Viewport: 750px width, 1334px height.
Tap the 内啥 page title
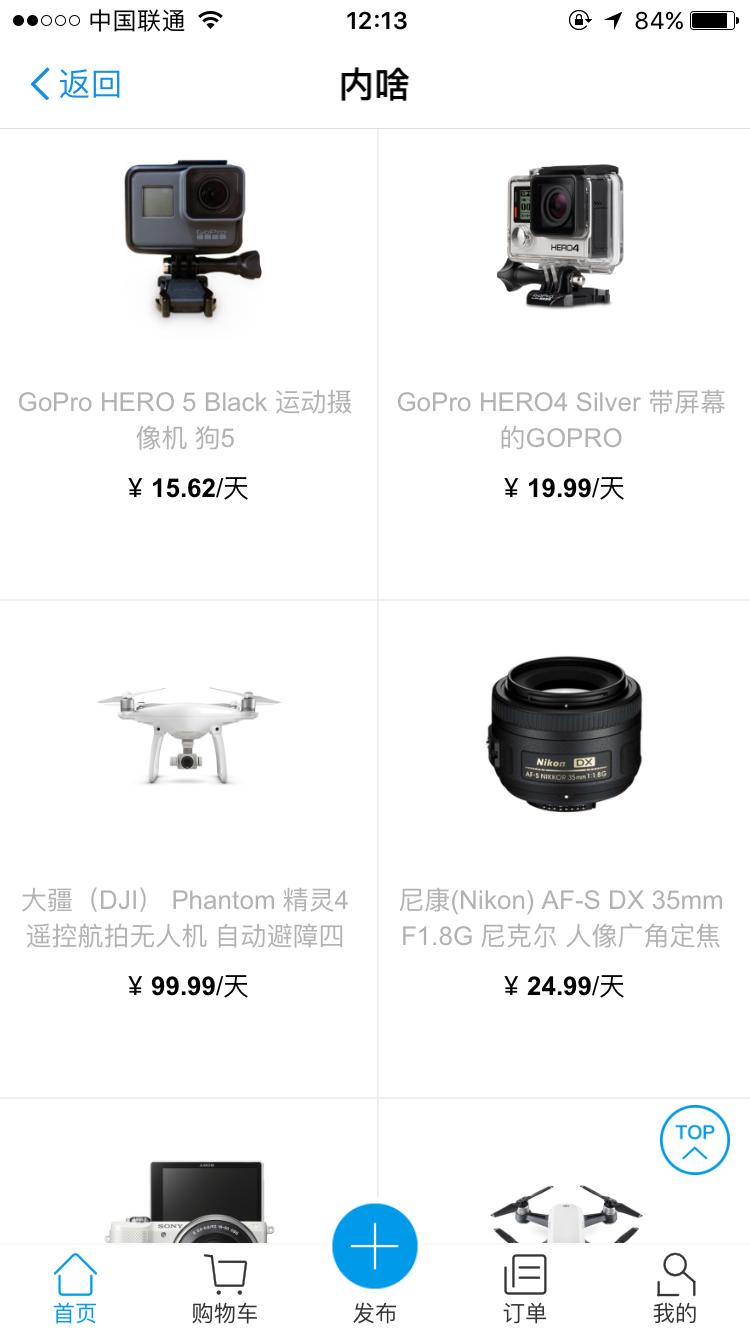click(x=375, y=85)
